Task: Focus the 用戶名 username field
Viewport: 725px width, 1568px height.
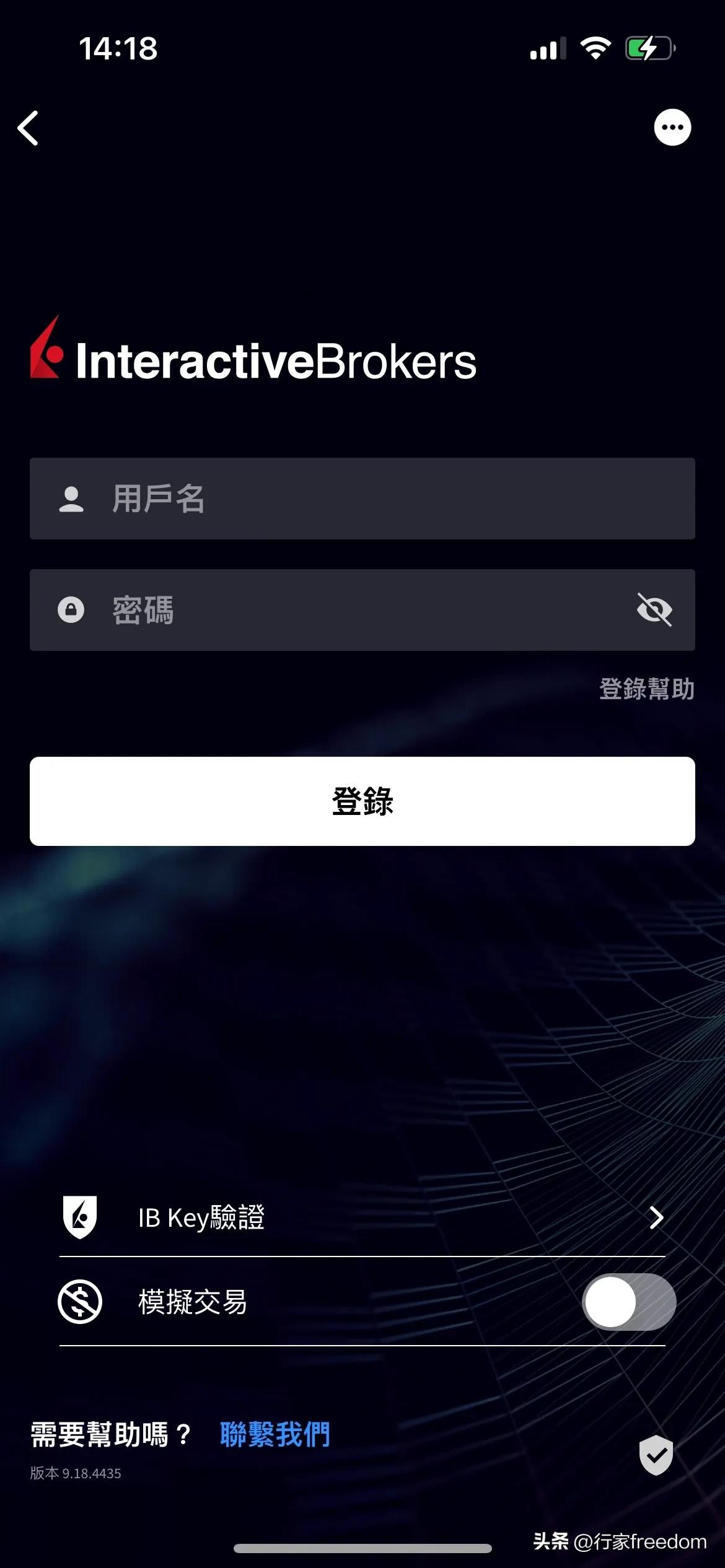Action: [372, 499]
